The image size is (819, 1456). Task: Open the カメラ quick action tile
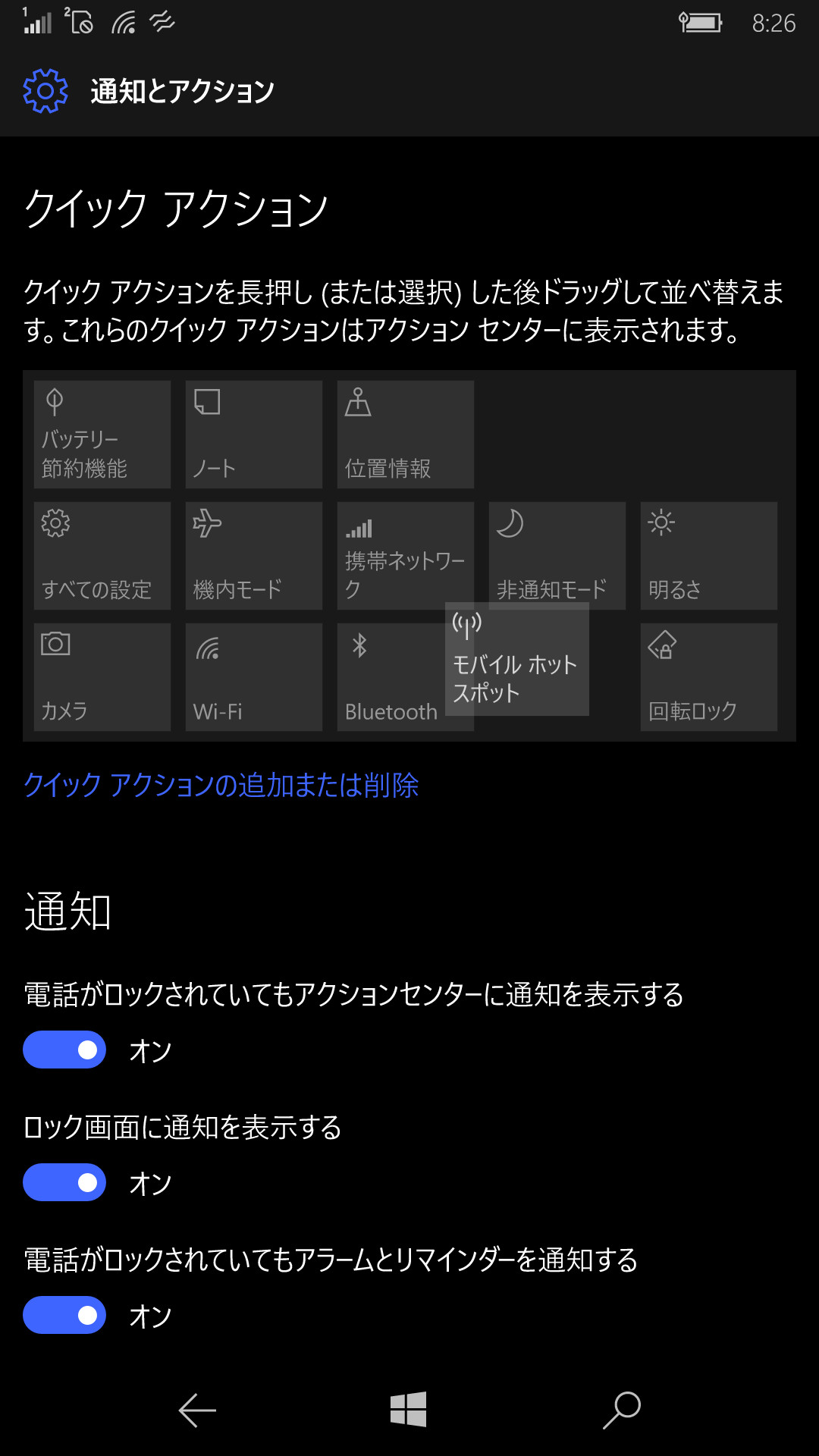click(x=102, y=676)
